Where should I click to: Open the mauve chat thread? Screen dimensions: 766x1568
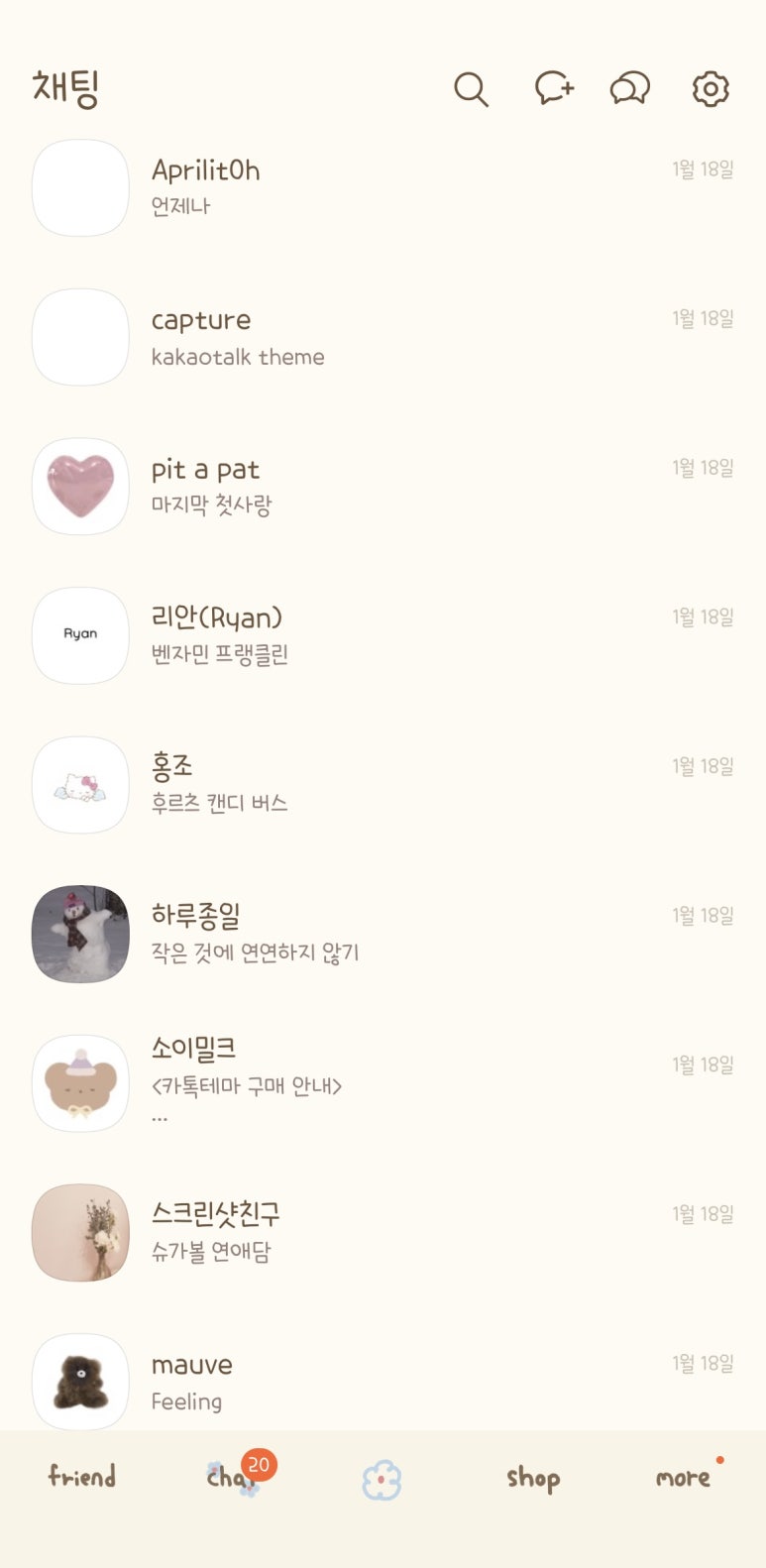click(x=383, y=1381)
